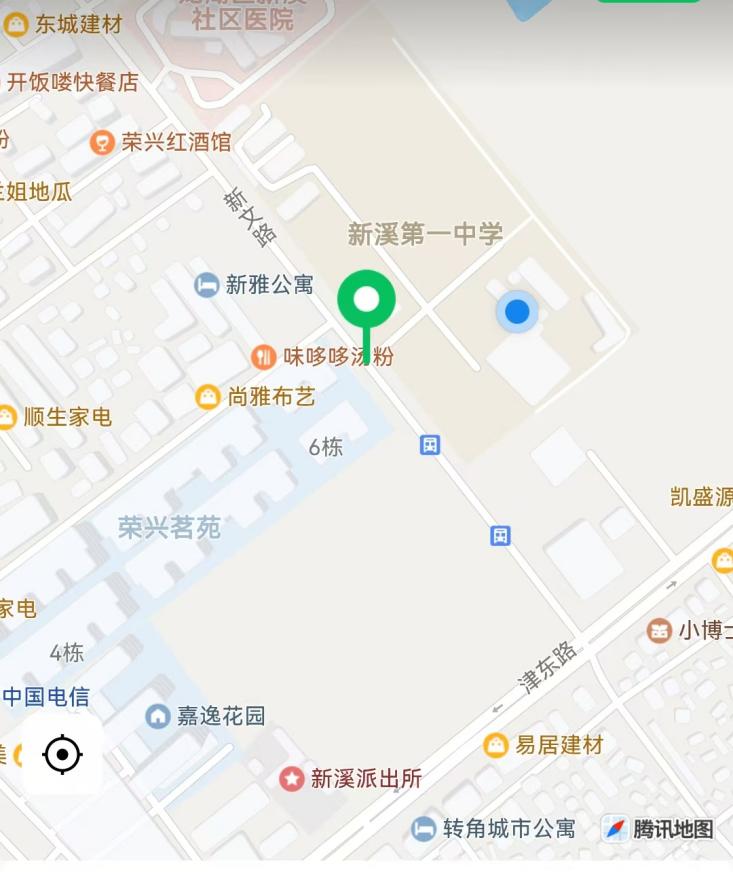Select the 尚雅布艺 shop marker
The image size is (733, 872).
pyautogui.click(x=207, y=397)
